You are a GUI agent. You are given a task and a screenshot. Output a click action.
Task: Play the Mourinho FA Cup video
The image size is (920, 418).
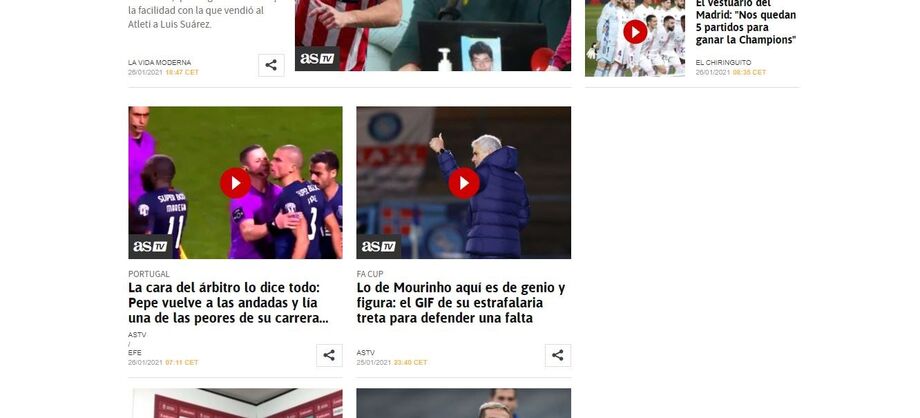click(463, 182)
